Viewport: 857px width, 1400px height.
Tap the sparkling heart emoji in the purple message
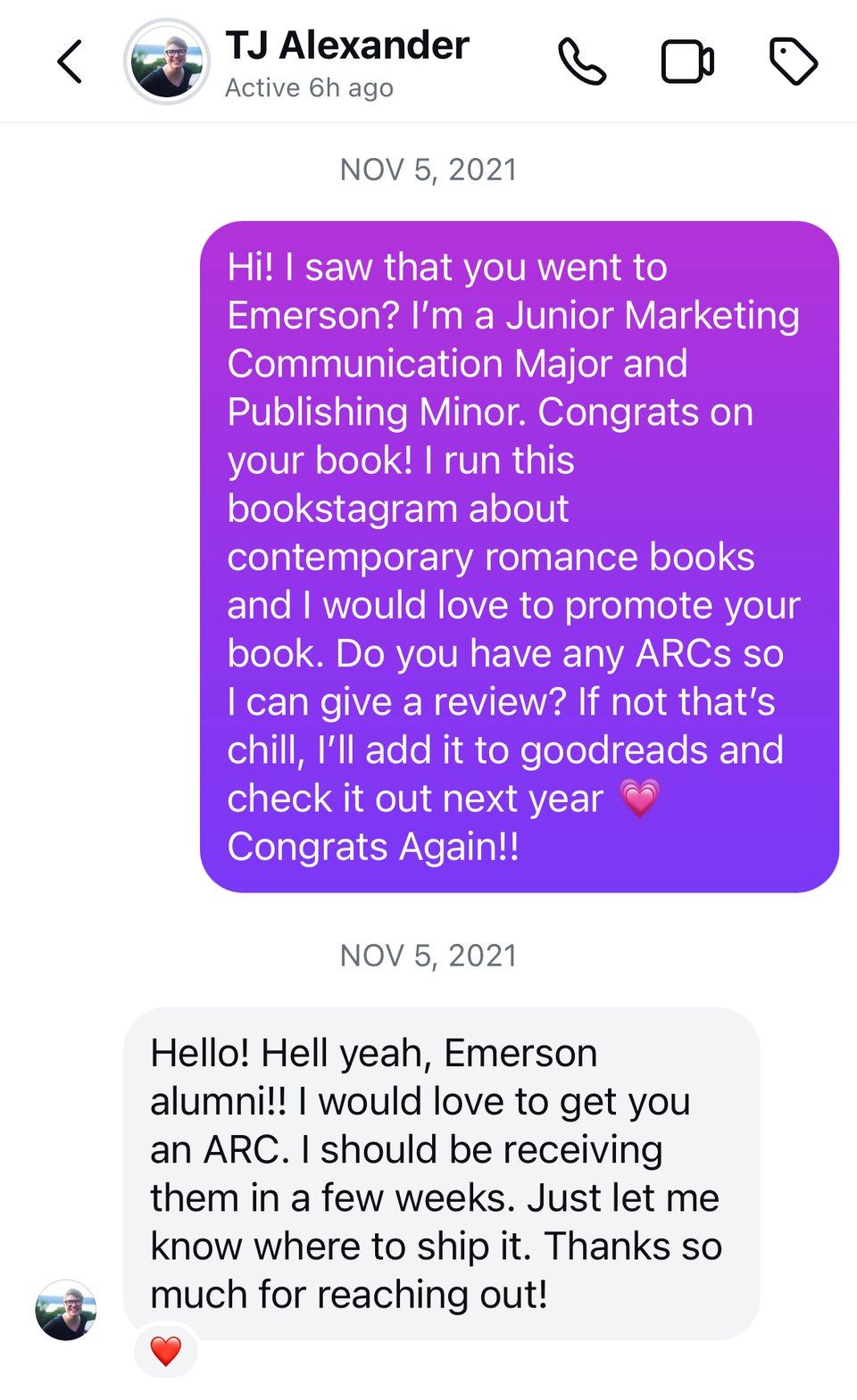click(x=641, y=799)
